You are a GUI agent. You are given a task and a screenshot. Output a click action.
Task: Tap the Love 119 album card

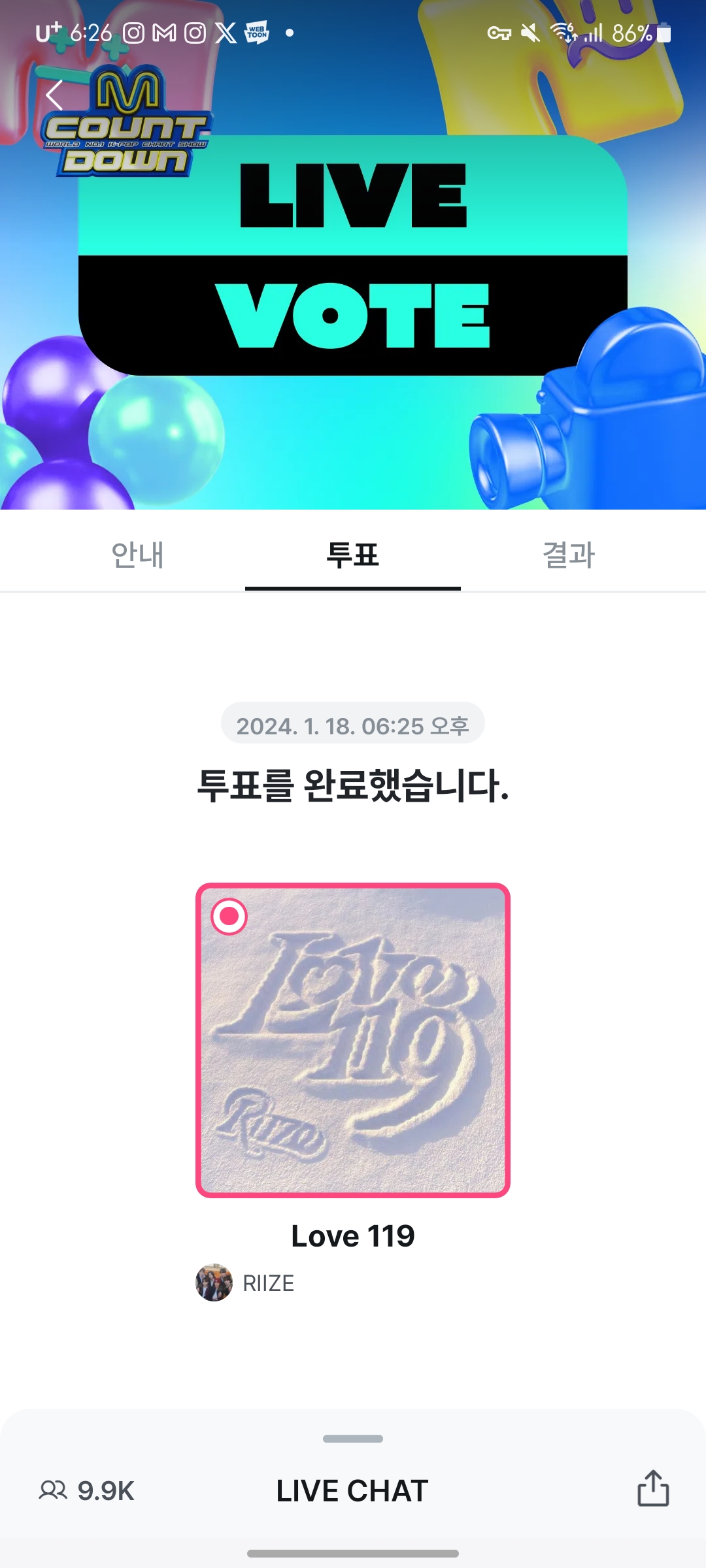[353, 1040]
